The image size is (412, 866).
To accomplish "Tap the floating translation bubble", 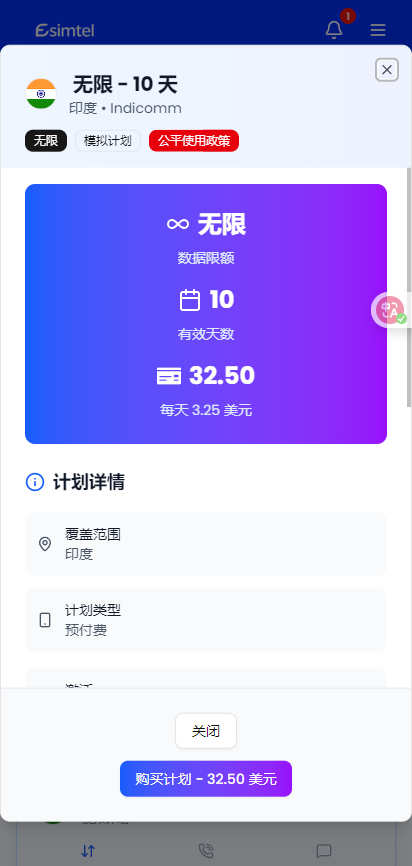I will click(x=389, y=310).
